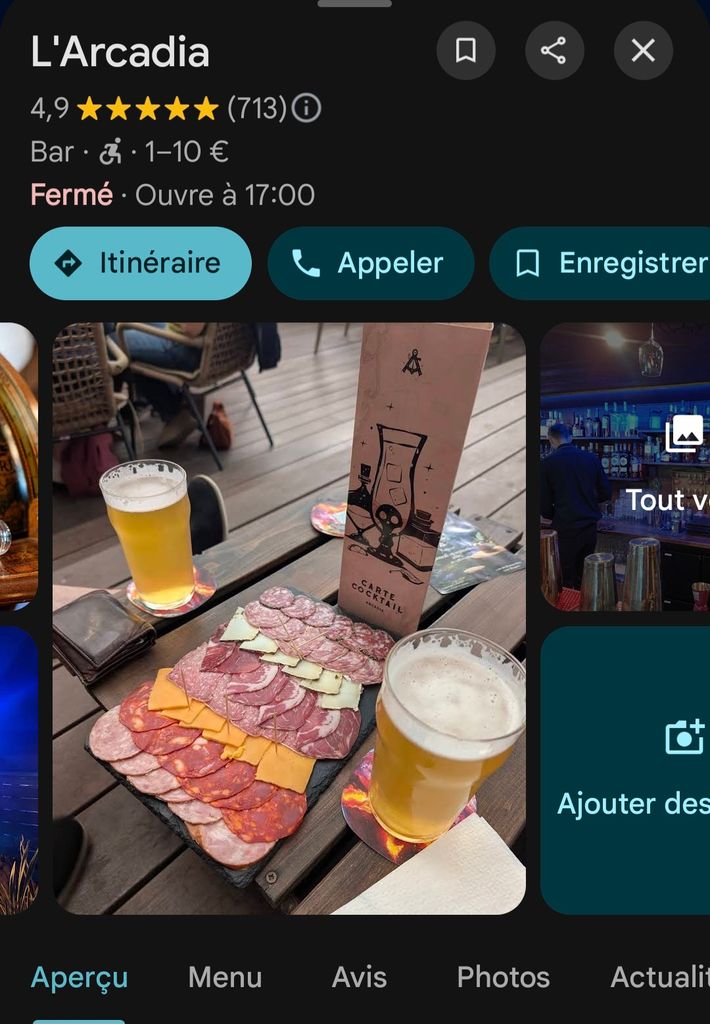Image resolution: width=710 pixels, height=1024 pixels.
Task: Expand opening hours at Fermé line
Action: [172, 195]
